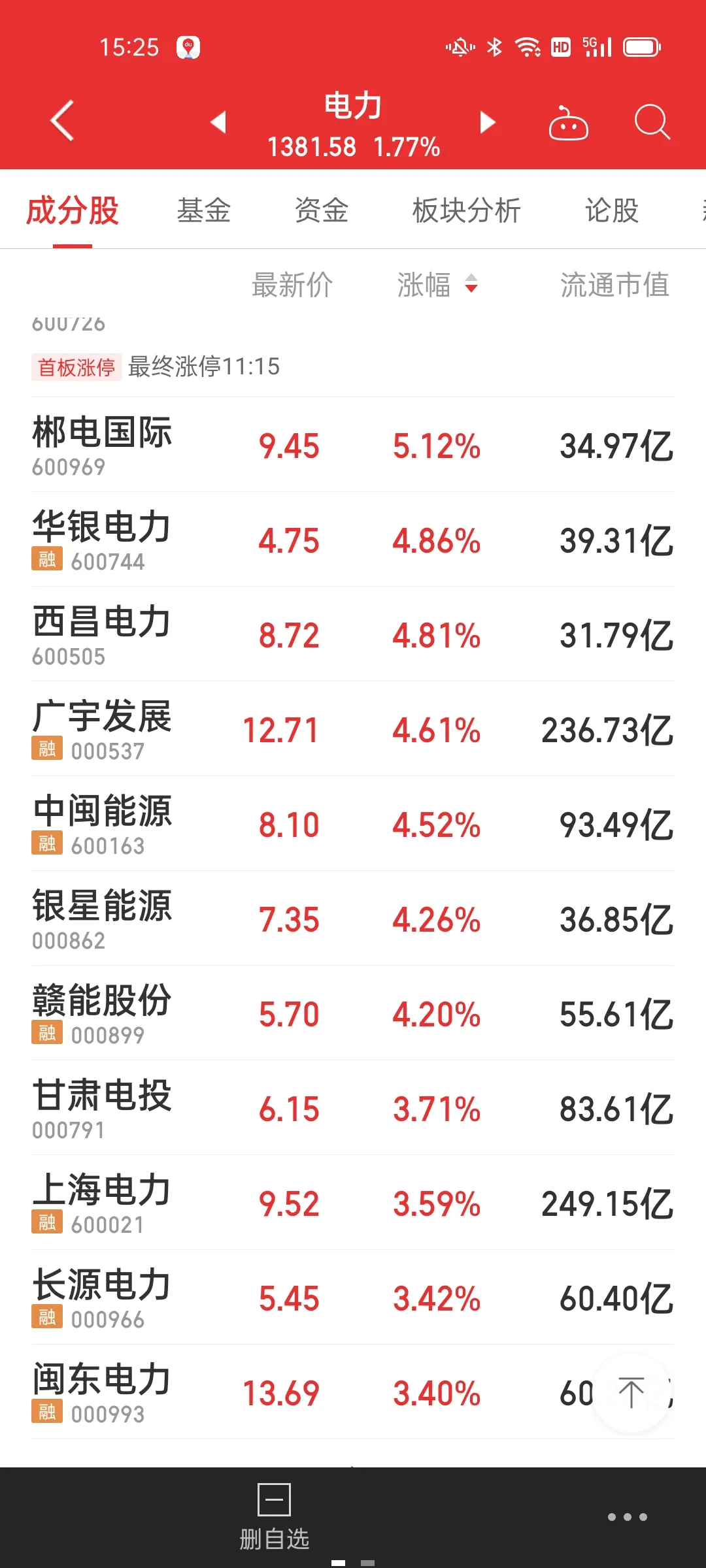Viewport: 706px width, 1568px height.
Task: Switch to the next sector with right triangle
Action: 487,122
